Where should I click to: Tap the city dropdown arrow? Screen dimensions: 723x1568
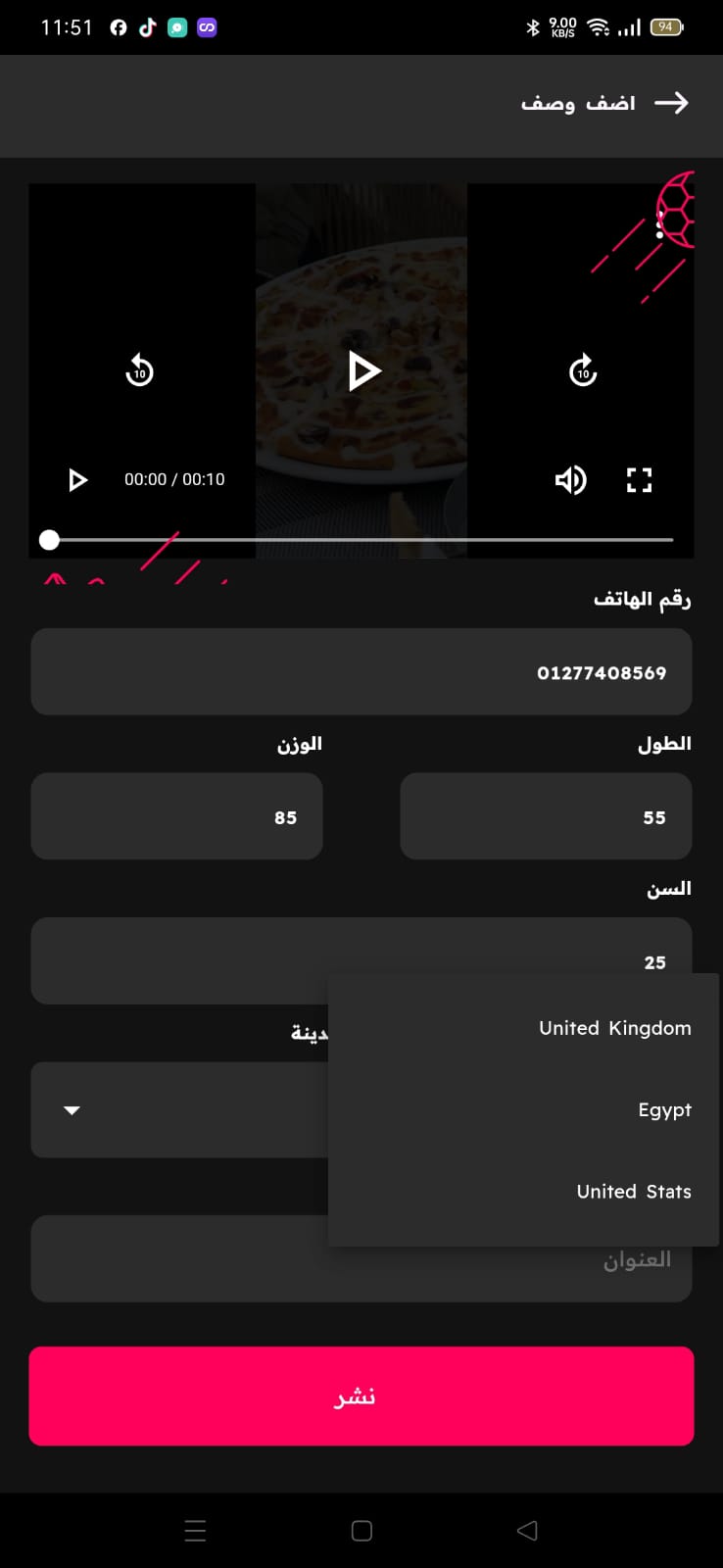(72, 1110)
